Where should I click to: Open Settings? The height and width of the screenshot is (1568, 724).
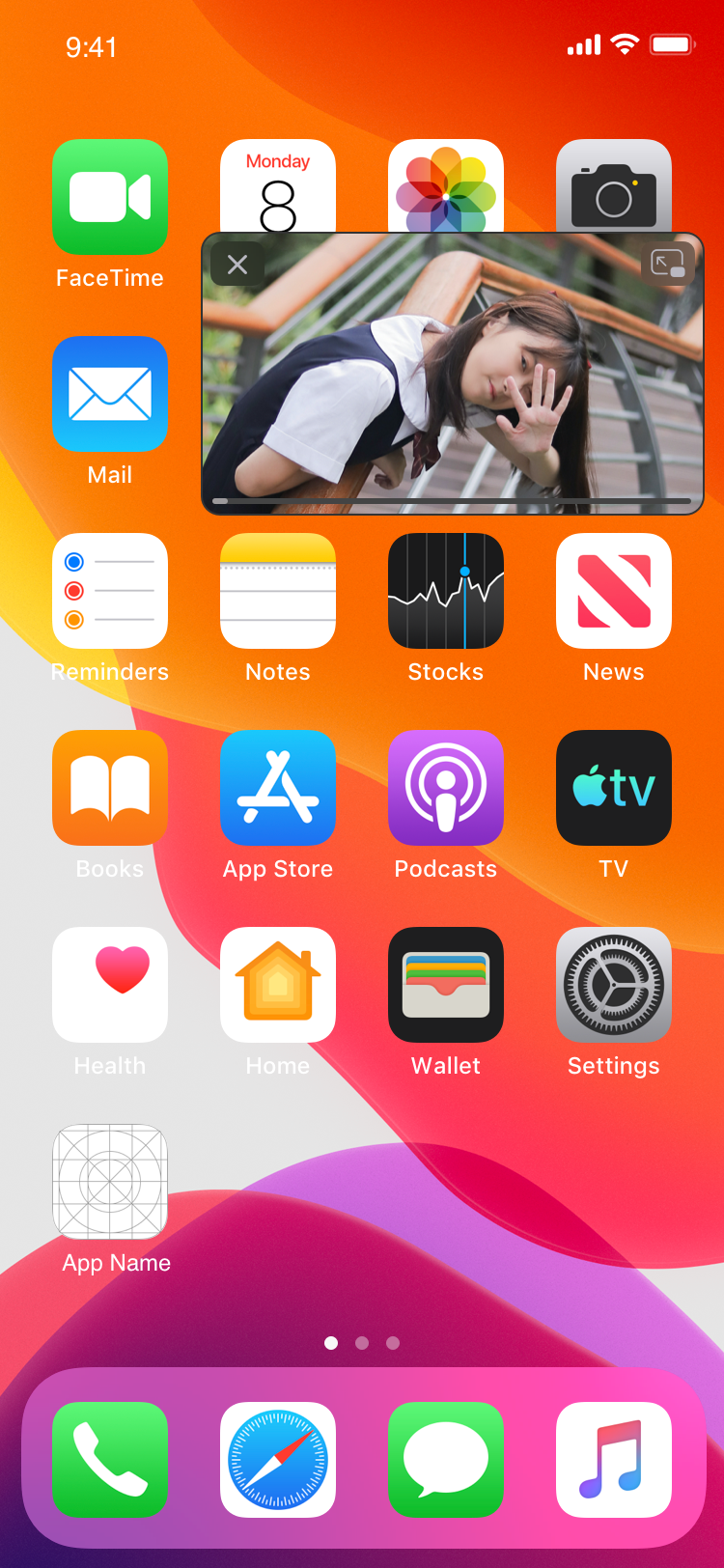click(614, 985)
